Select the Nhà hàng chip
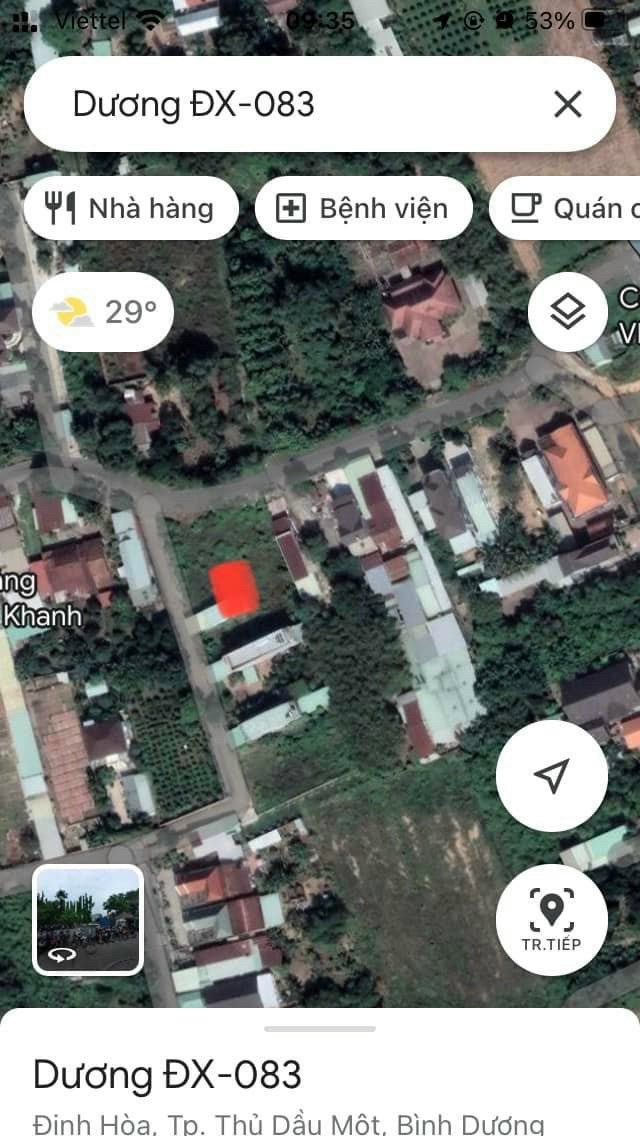 [131, 209]
